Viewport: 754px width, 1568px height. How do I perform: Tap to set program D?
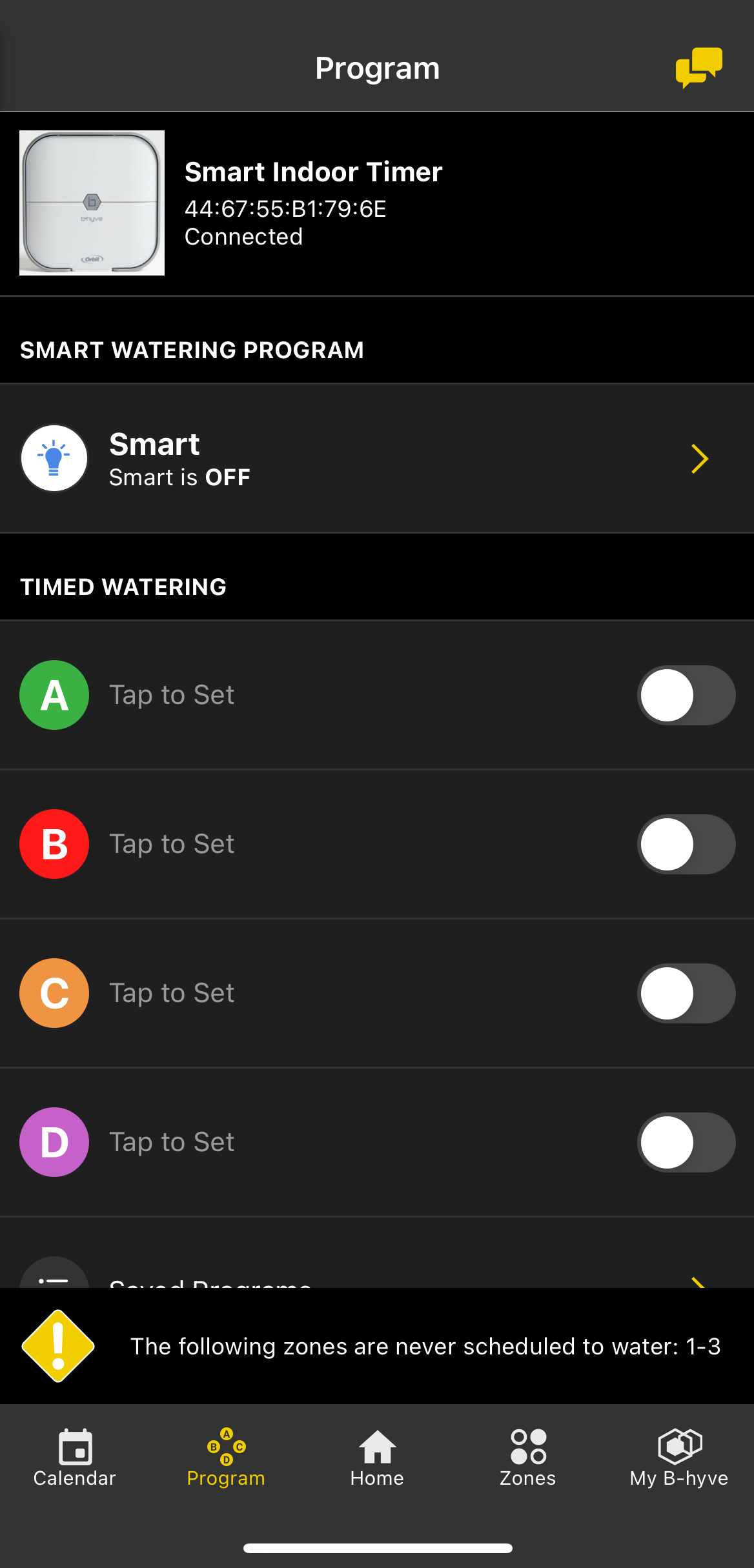(x=172, y=1142)
